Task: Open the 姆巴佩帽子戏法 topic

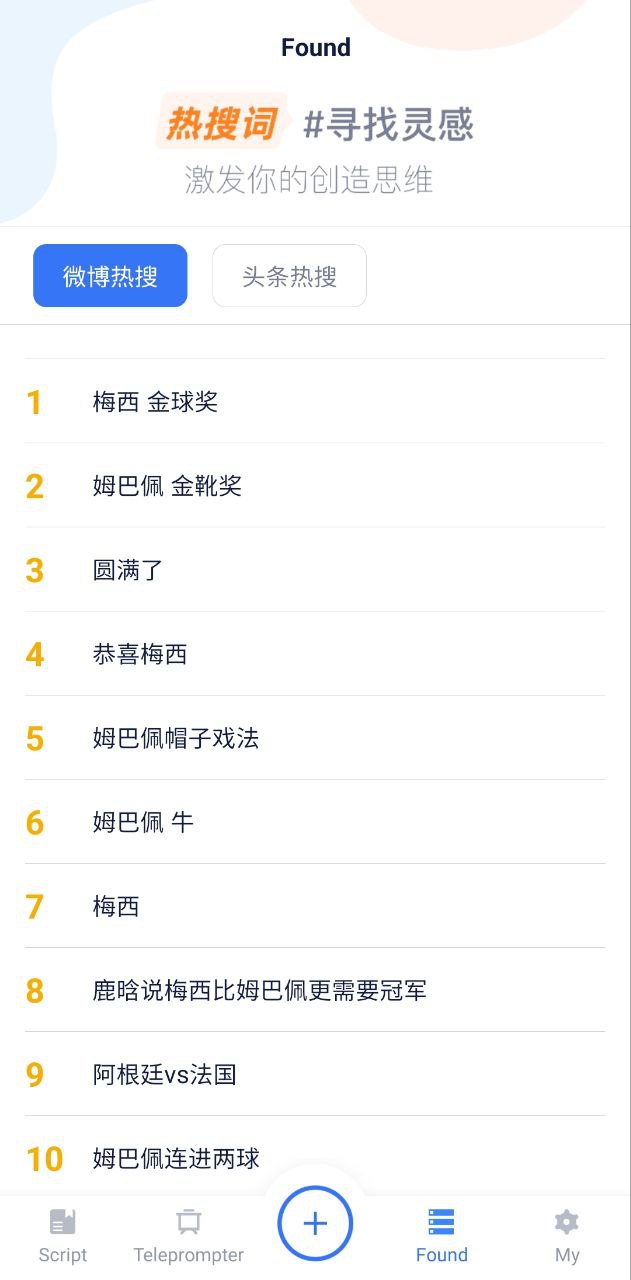Action: (315, 738)
